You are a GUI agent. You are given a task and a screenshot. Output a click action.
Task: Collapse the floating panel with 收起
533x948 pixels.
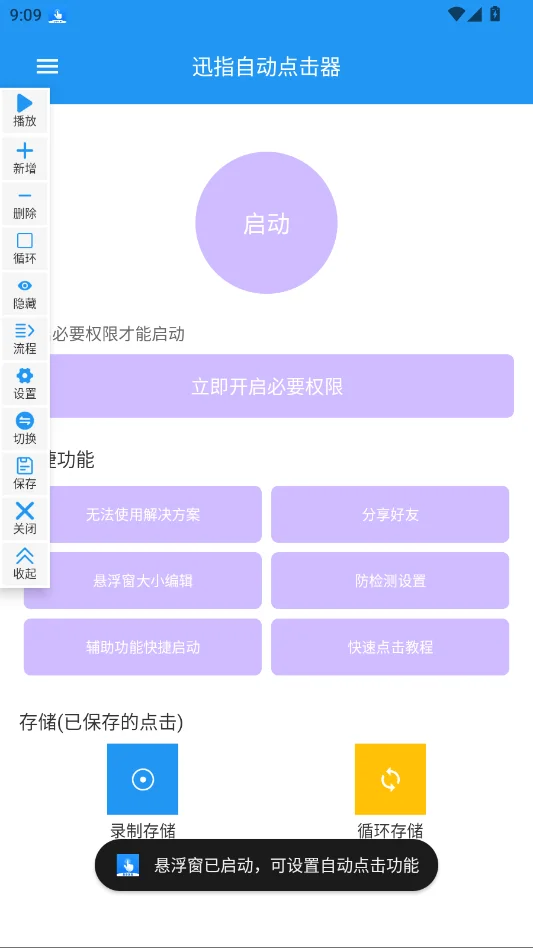click(25, 565)
